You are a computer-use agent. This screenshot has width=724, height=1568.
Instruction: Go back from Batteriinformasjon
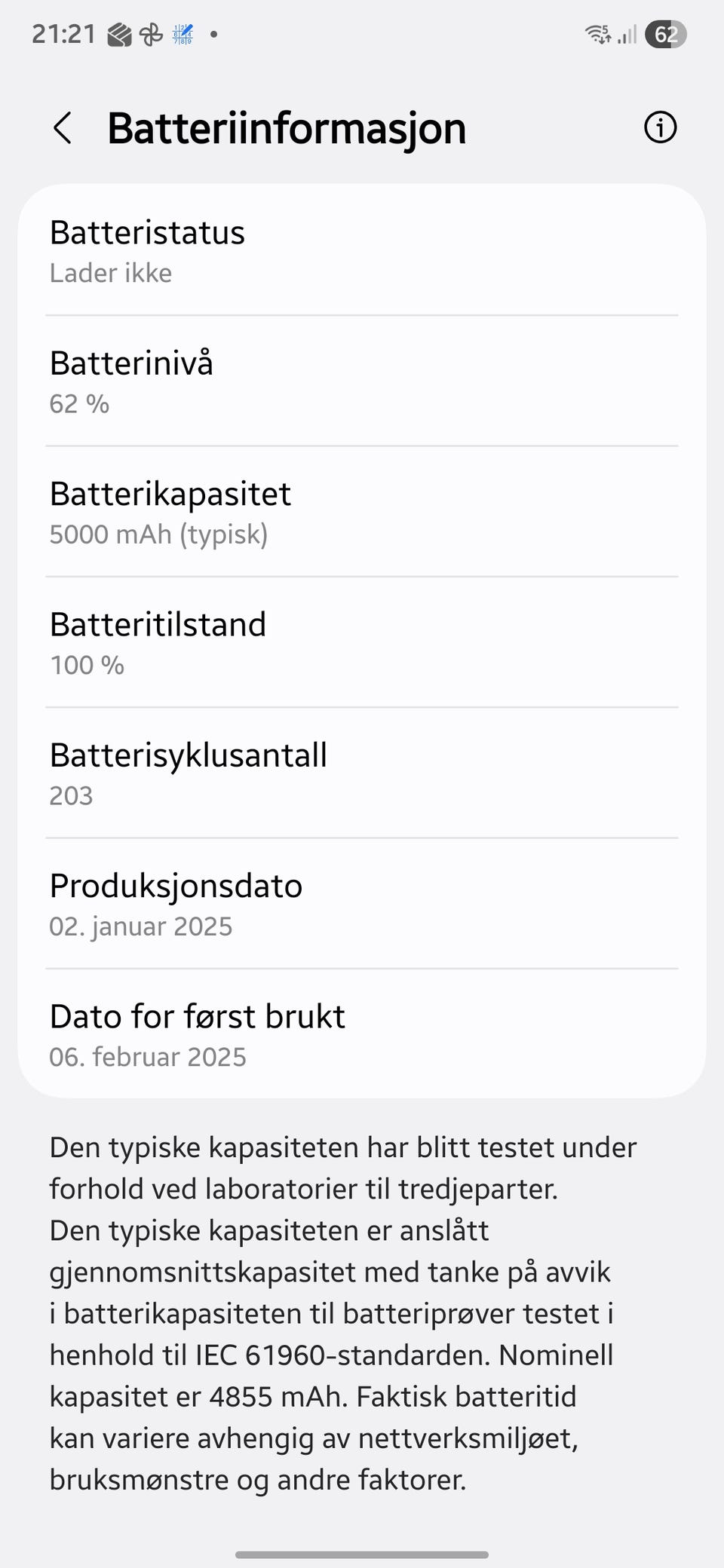point(63,128)
